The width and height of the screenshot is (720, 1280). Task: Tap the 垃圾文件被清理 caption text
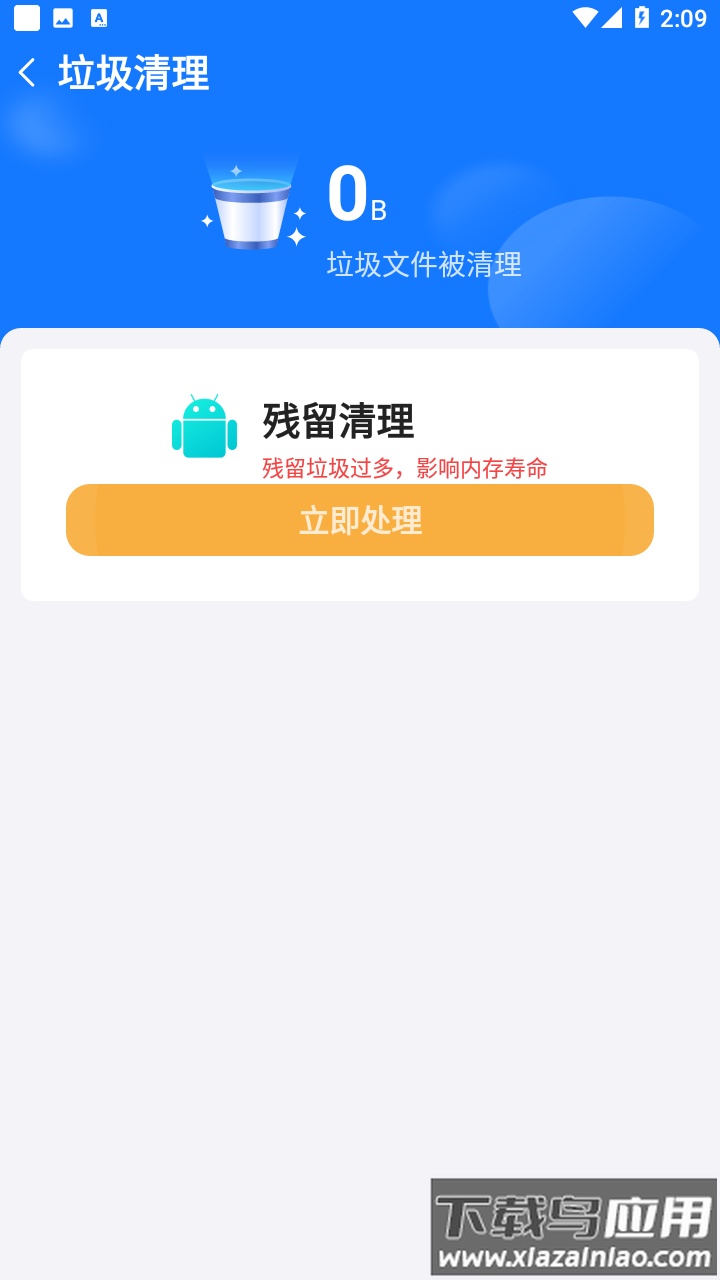tap(424, 266)
